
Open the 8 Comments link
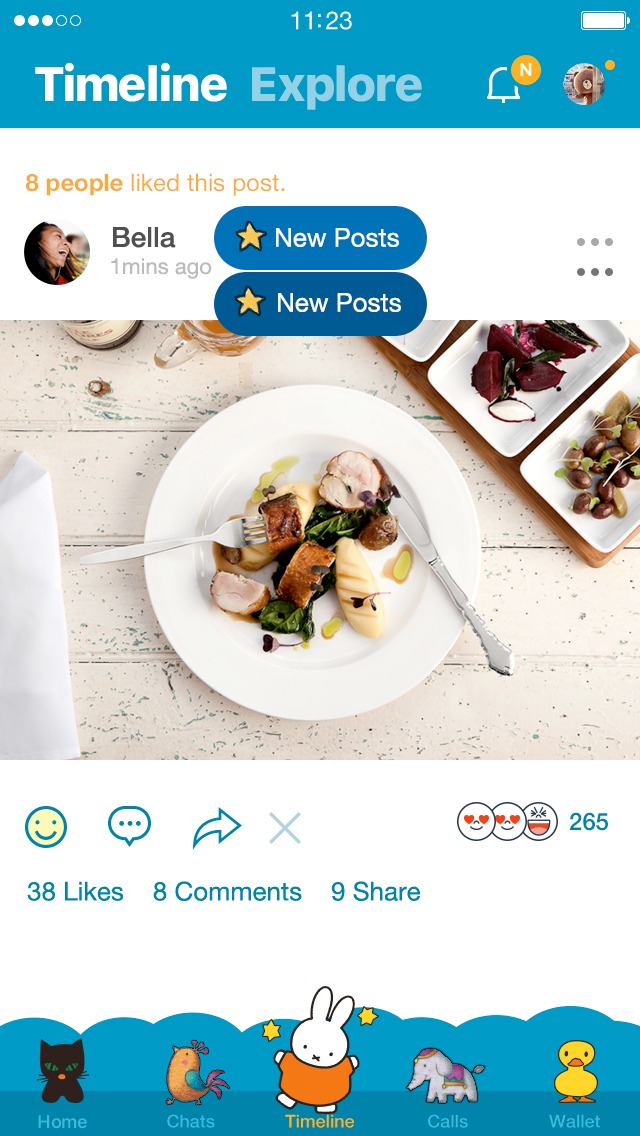pos(227,892)
